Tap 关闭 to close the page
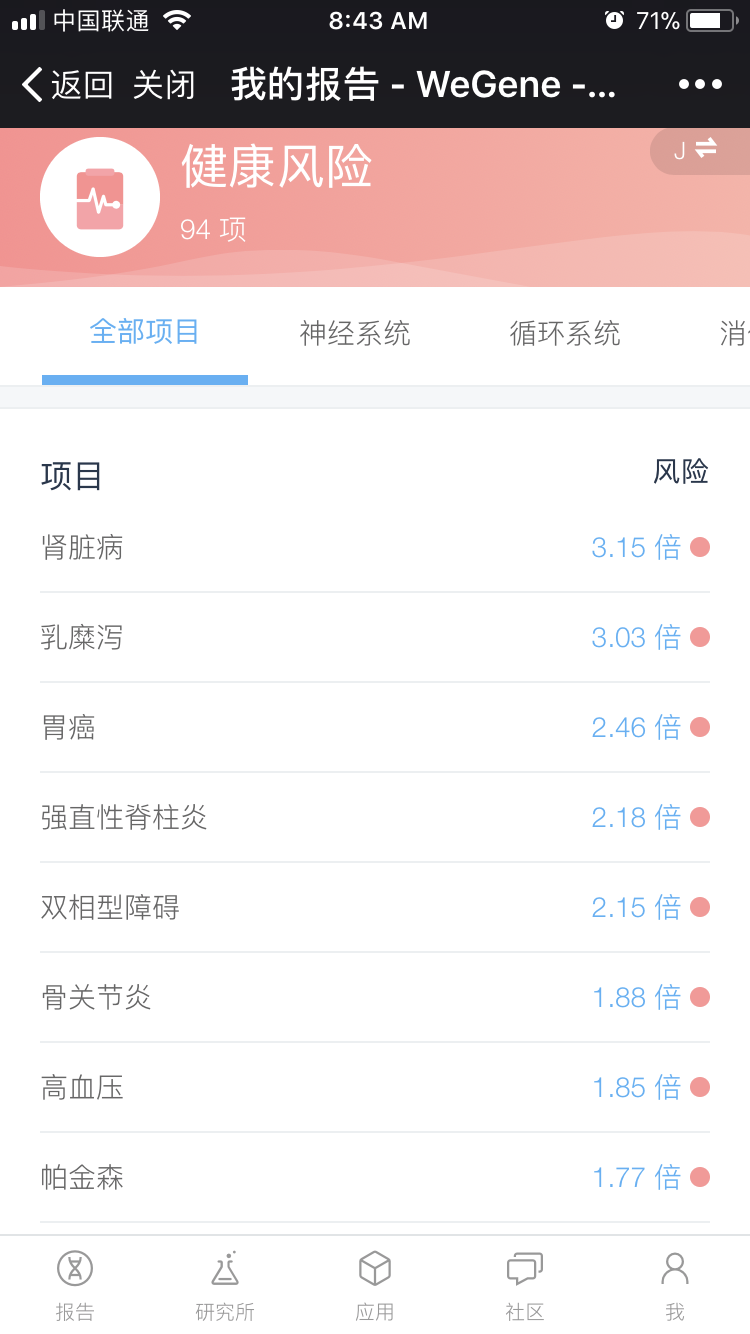Screen dimensions: 750x1334 (164, 85)
